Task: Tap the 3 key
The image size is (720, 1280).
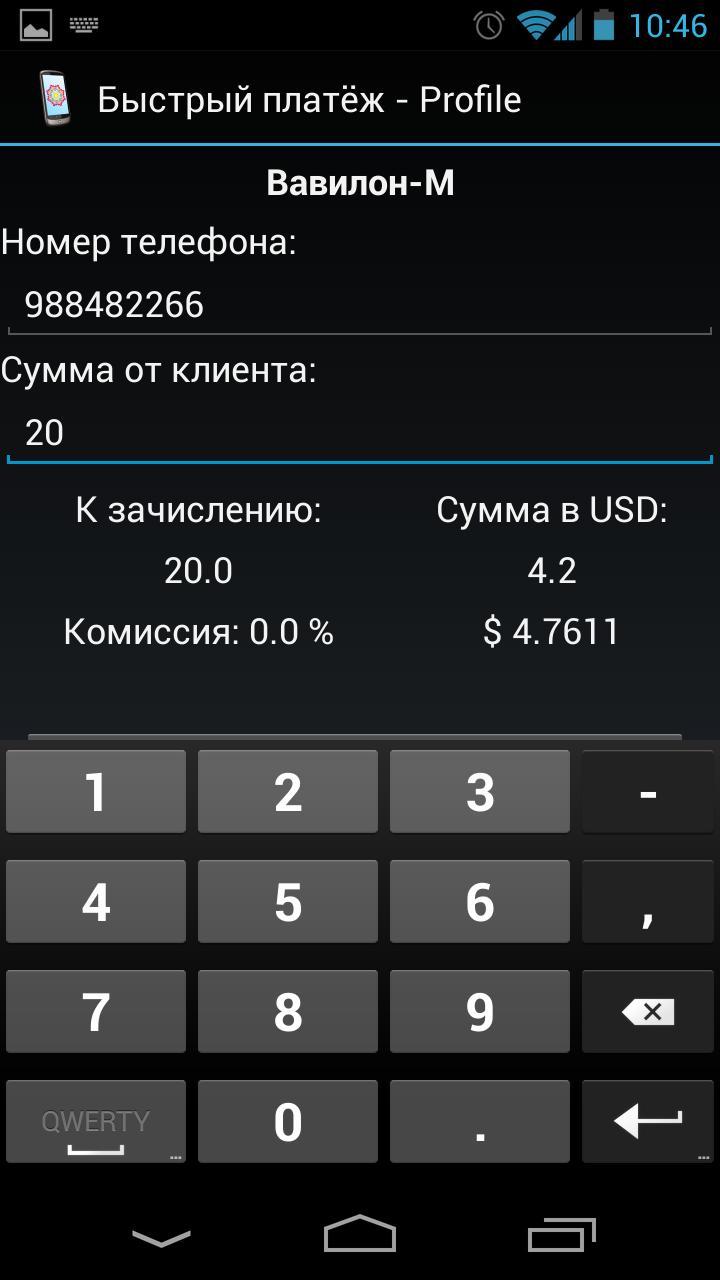Action: click(x=480, y=792)
